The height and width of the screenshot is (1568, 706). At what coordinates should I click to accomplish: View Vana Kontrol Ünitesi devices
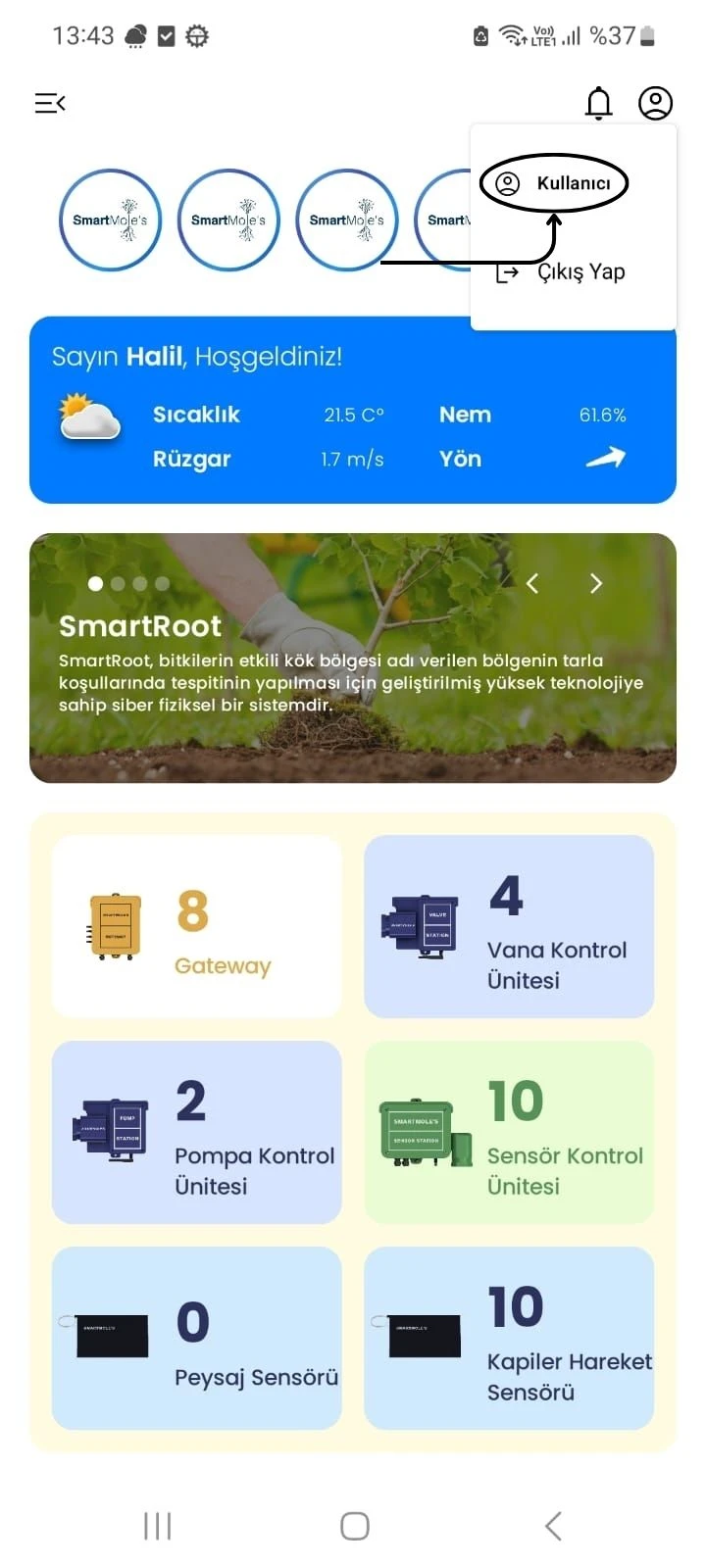click(509, 926)
